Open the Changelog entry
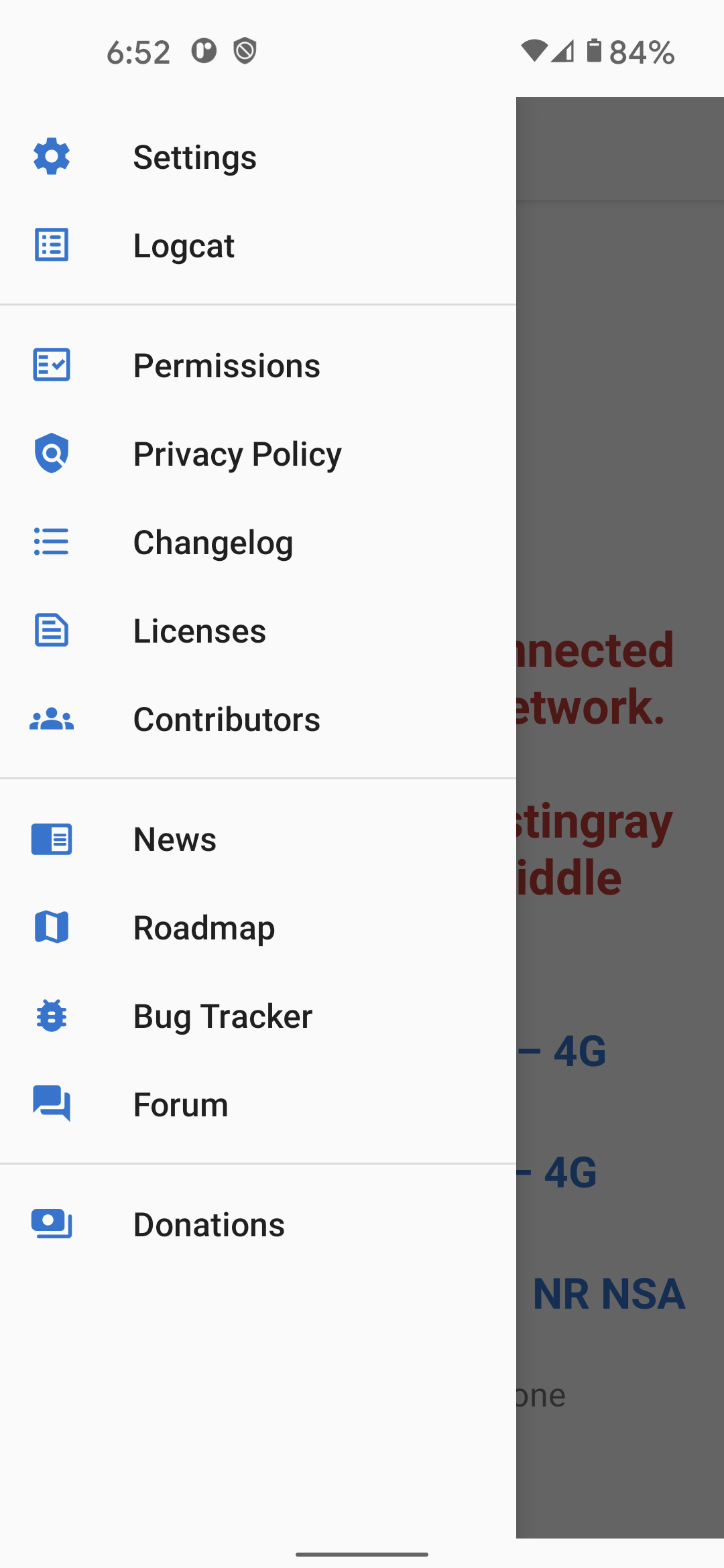Image resolution: width=724 pixels, height=1568 pixels. (258, 543)
